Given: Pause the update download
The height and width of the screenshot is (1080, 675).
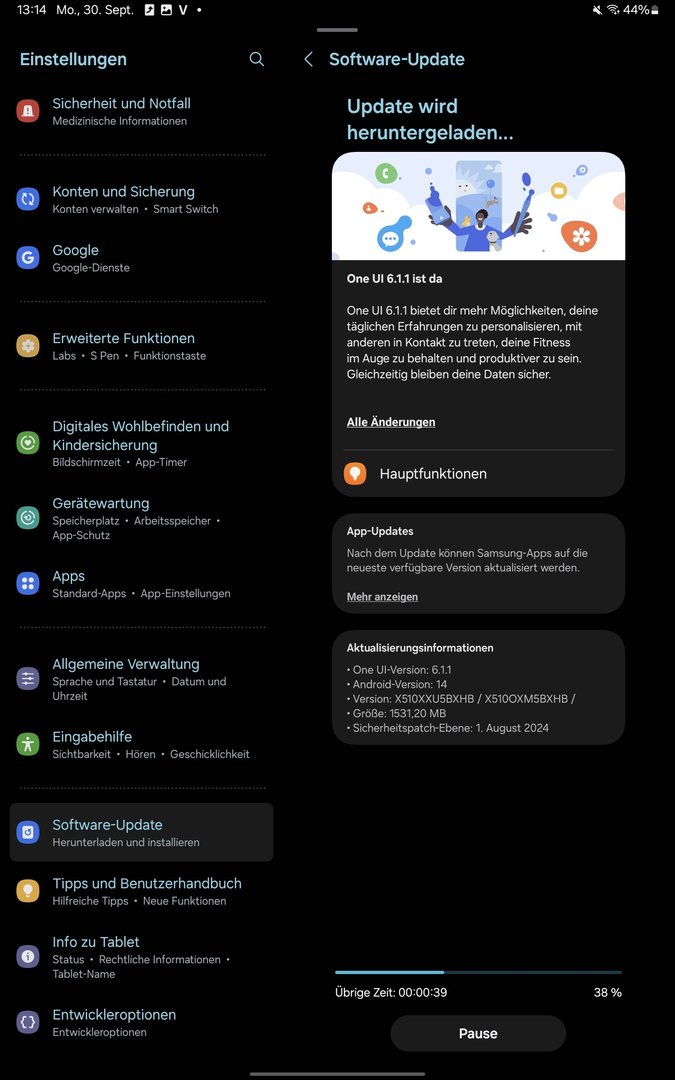Looking at the screenshot, I should (478, 1033).
